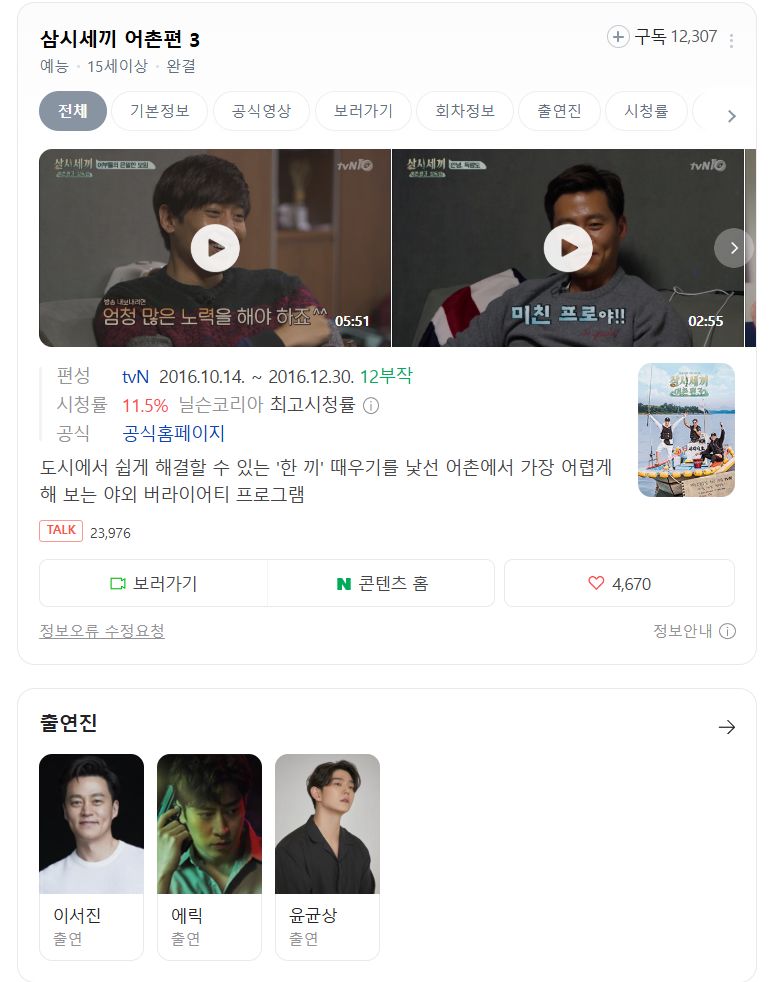Open 콘텐츠 홈
The height and width of the screenshot is (982, 772).
[381, 584]
